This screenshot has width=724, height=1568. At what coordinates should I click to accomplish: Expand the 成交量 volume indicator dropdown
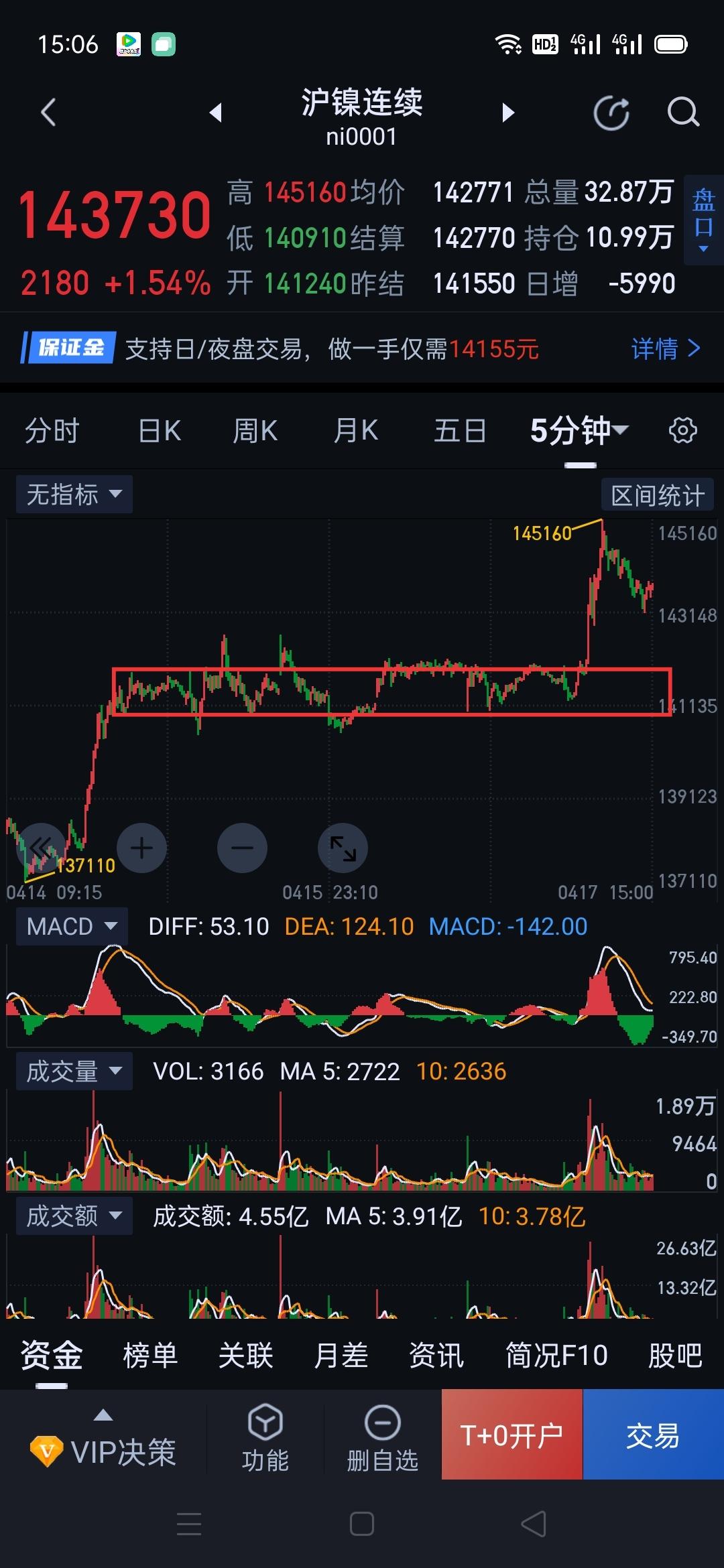[x=74, y=1071]
